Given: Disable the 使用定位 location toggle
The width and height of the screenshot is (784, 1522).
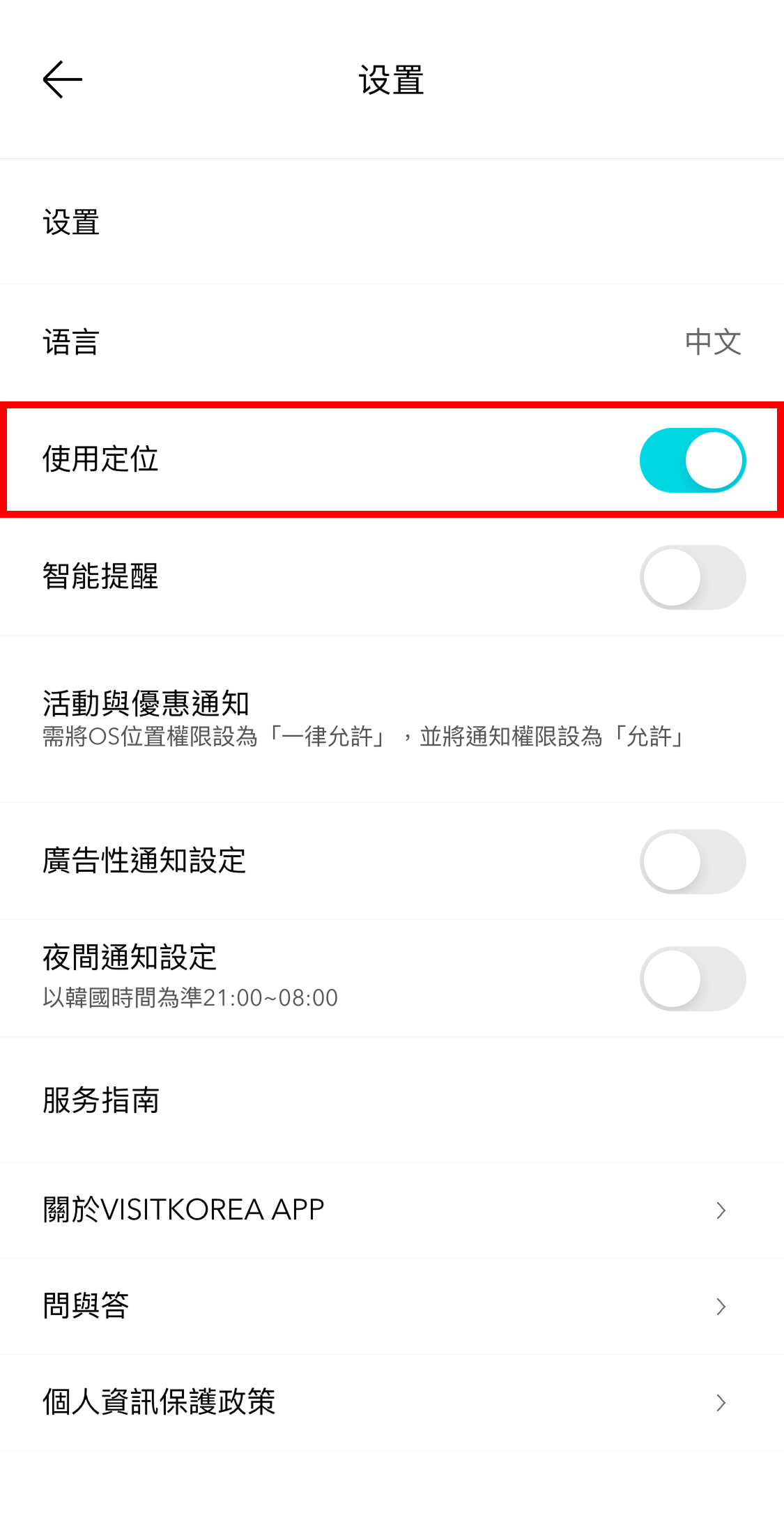Looking at the screenshot, I should [x=693, y=460].
